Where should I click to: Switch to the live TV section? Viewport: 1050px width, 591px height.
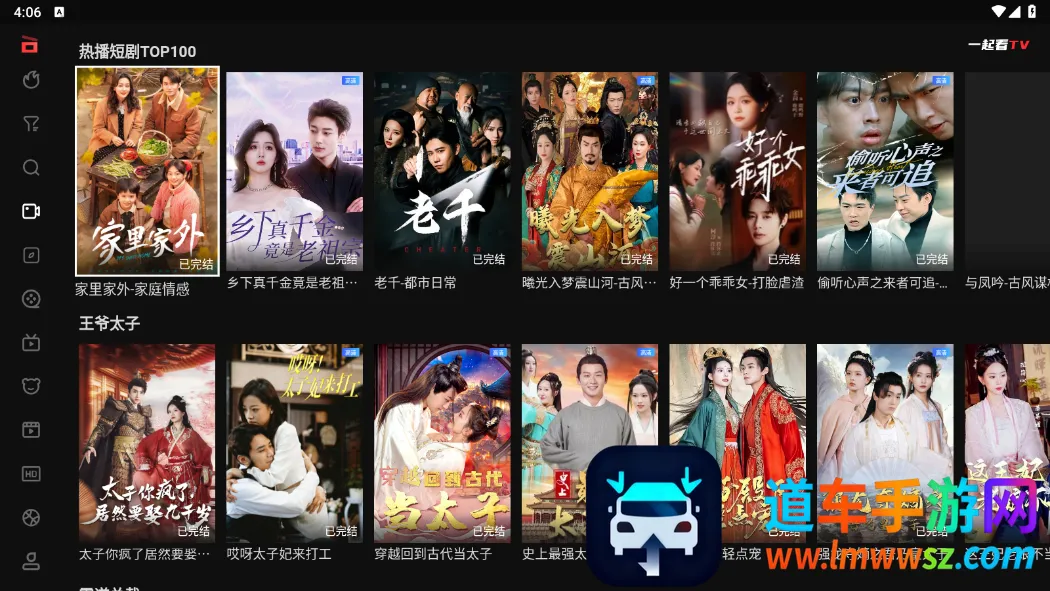coord(31,343)
